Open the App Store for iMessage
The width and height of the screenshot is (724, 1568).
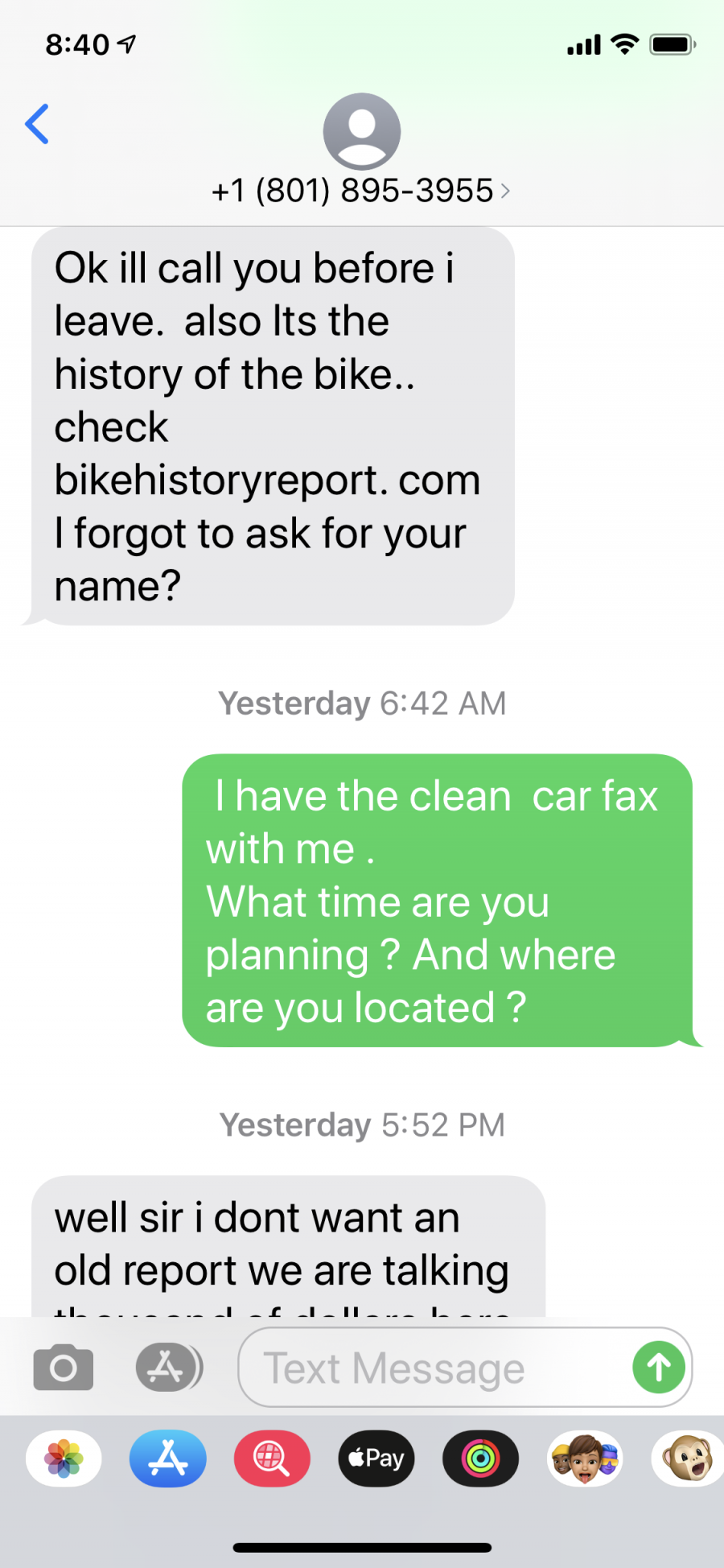tap(167, 1459)
